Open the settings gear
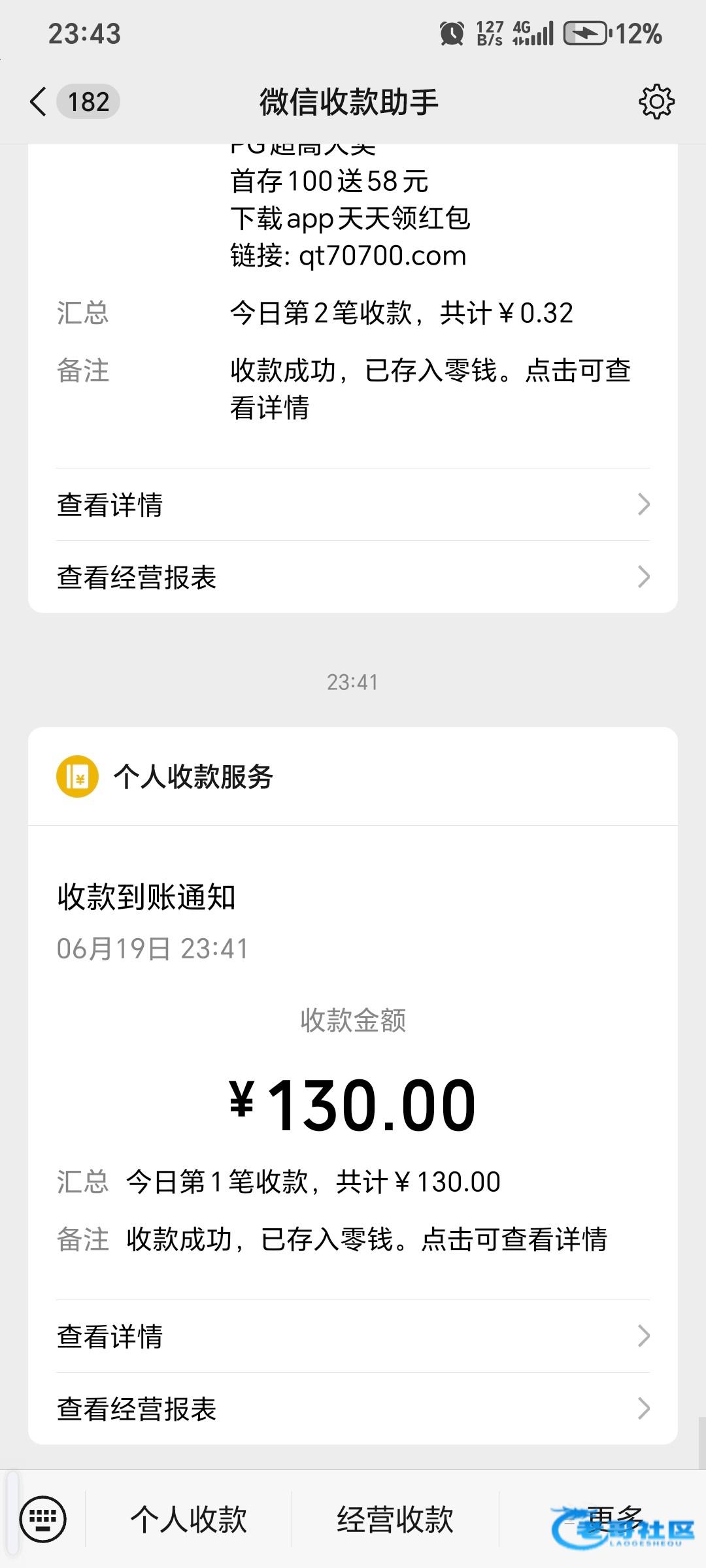The width and height of the screenshot is (706, 1568). pos(656,102)
